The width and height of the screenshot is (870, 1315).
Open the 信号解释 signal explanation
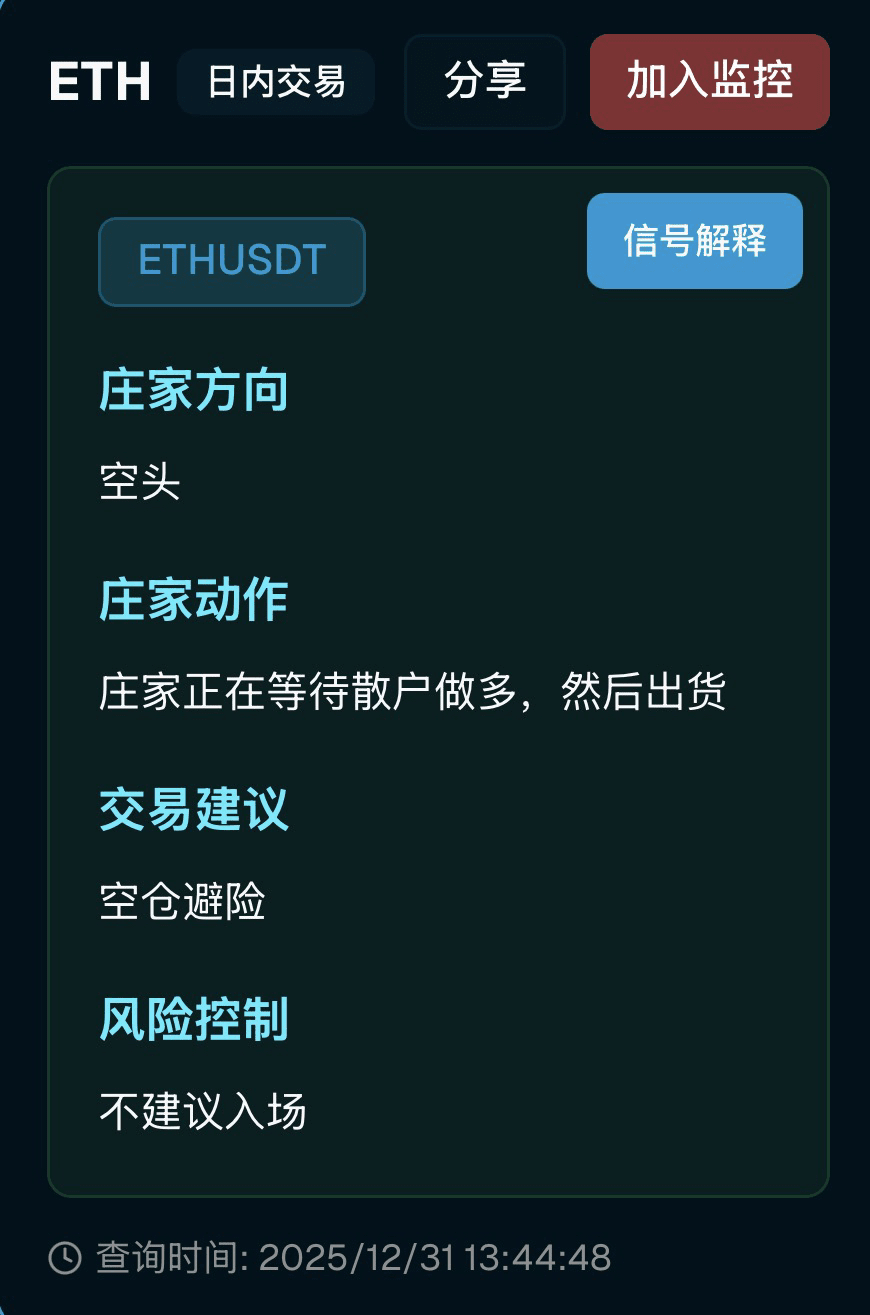pyautogui.click(x=694, y=241)
